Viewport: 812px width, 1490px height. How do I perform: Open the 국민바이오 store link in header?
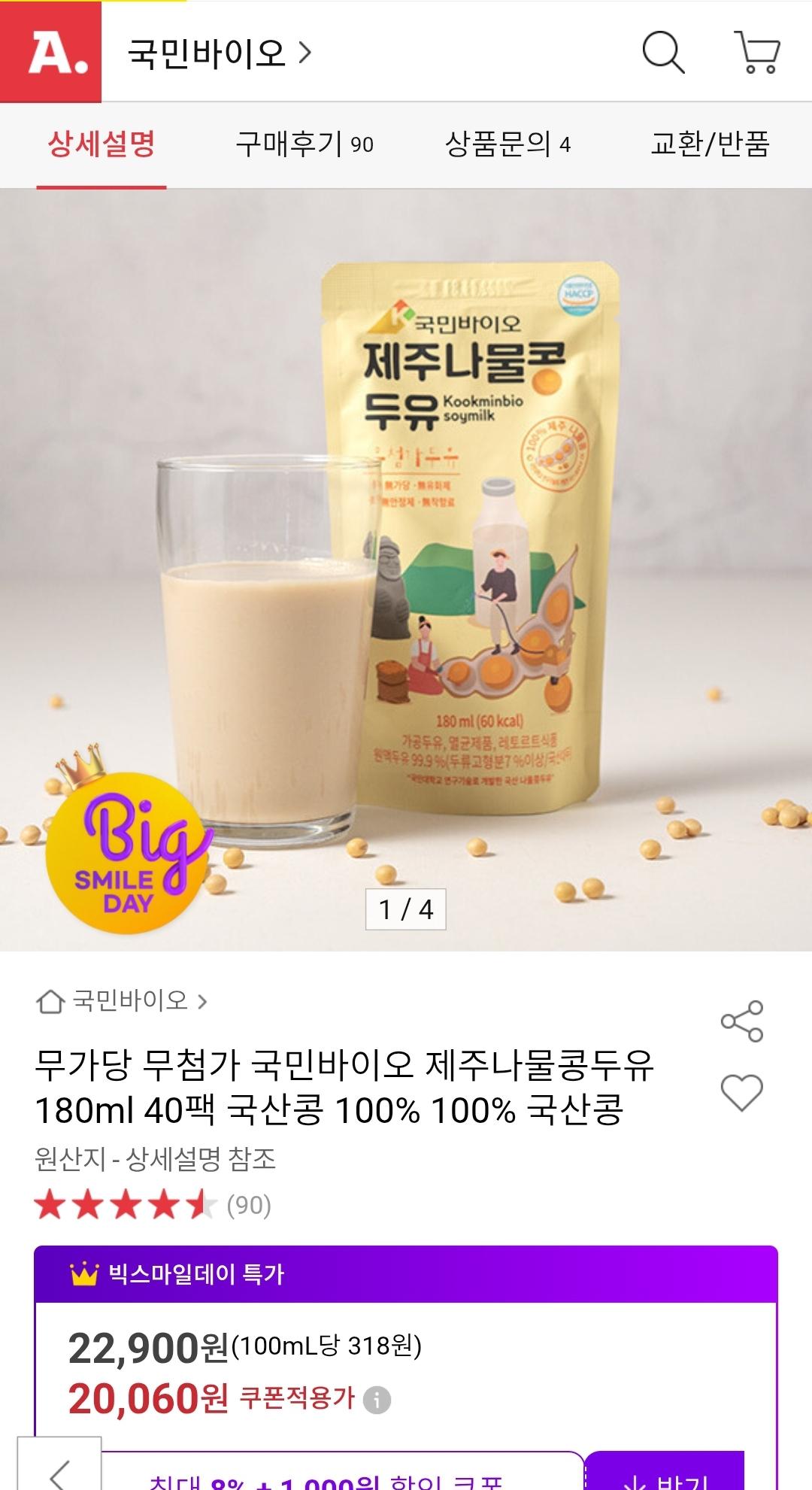coord(220,53)
